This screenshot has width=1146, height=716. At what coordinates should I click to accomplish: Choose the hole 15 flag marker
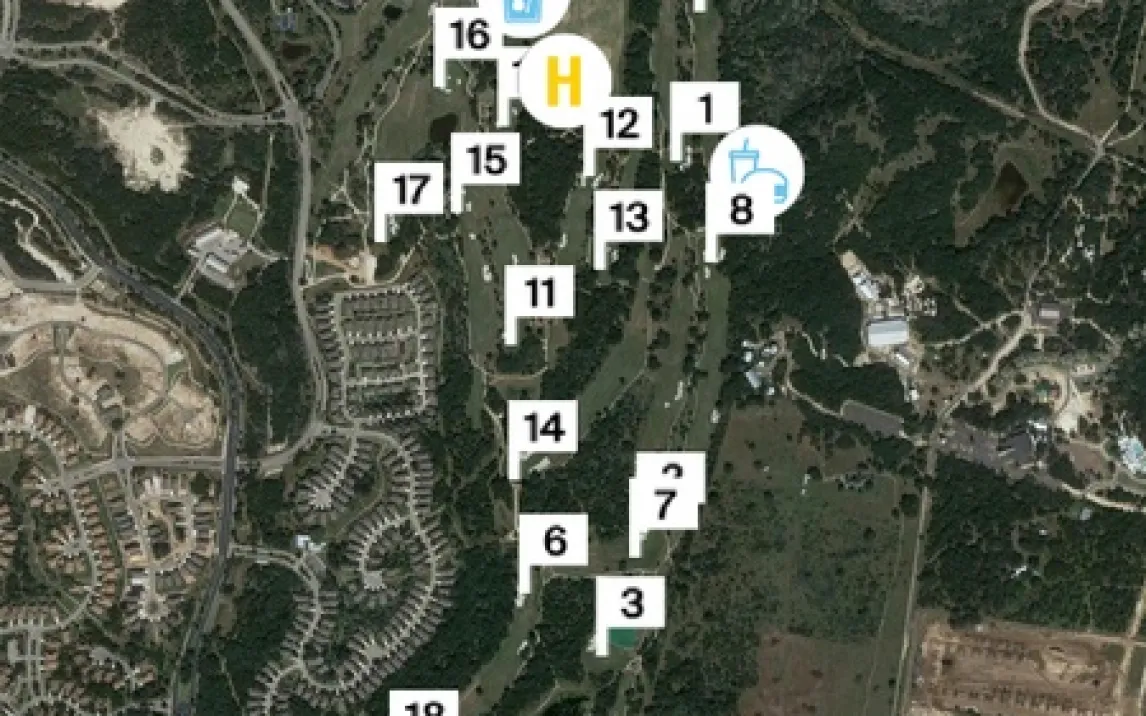pos(486,160)
